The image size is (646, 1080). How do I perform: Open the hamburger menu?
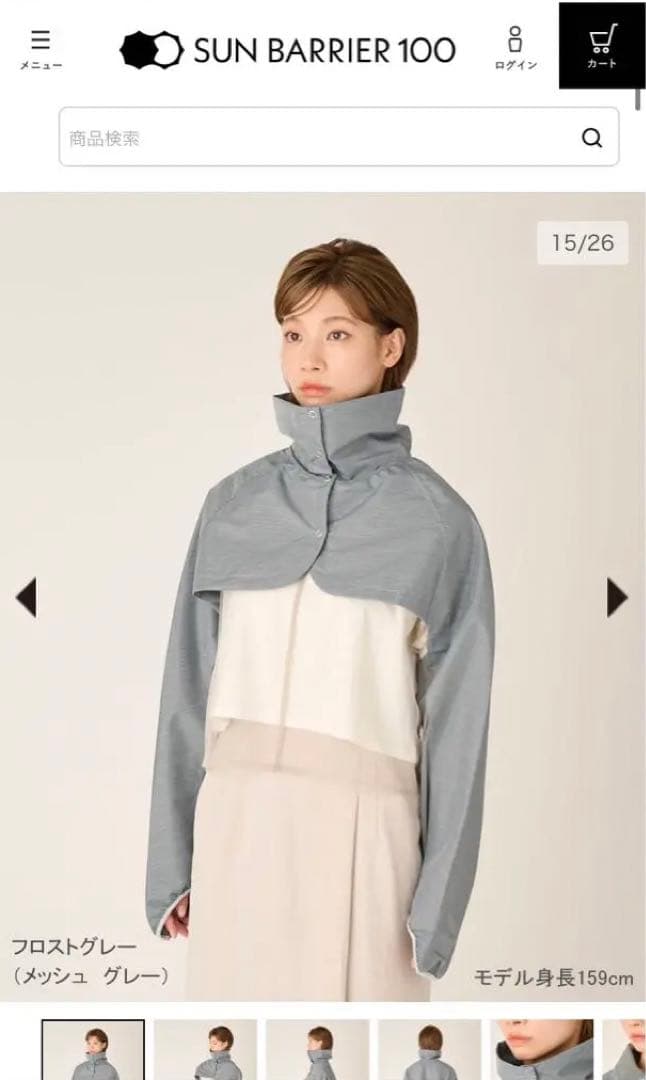pos(40,48)
